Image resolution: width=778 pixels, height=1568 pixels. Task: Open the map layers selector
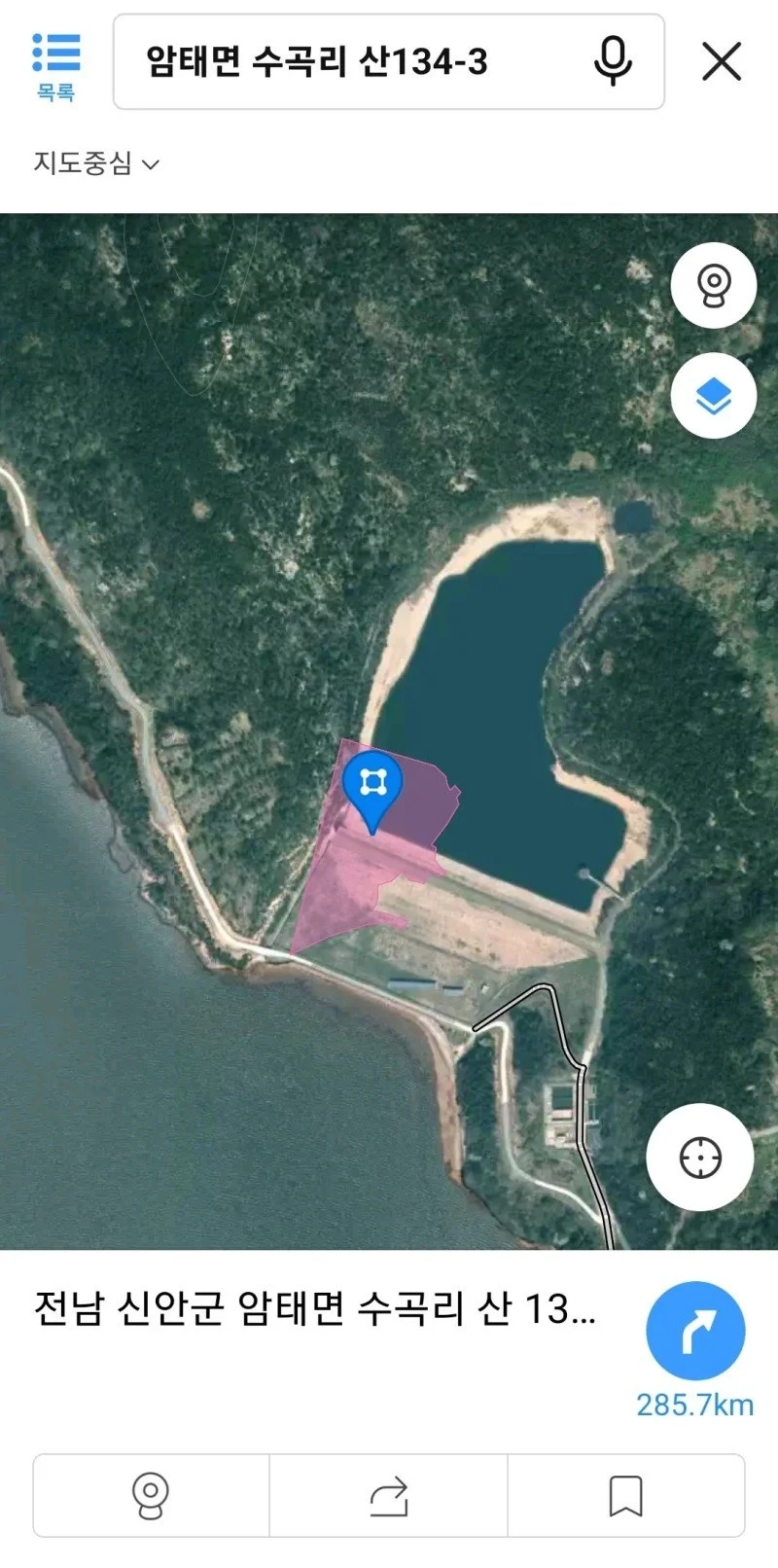714,395
